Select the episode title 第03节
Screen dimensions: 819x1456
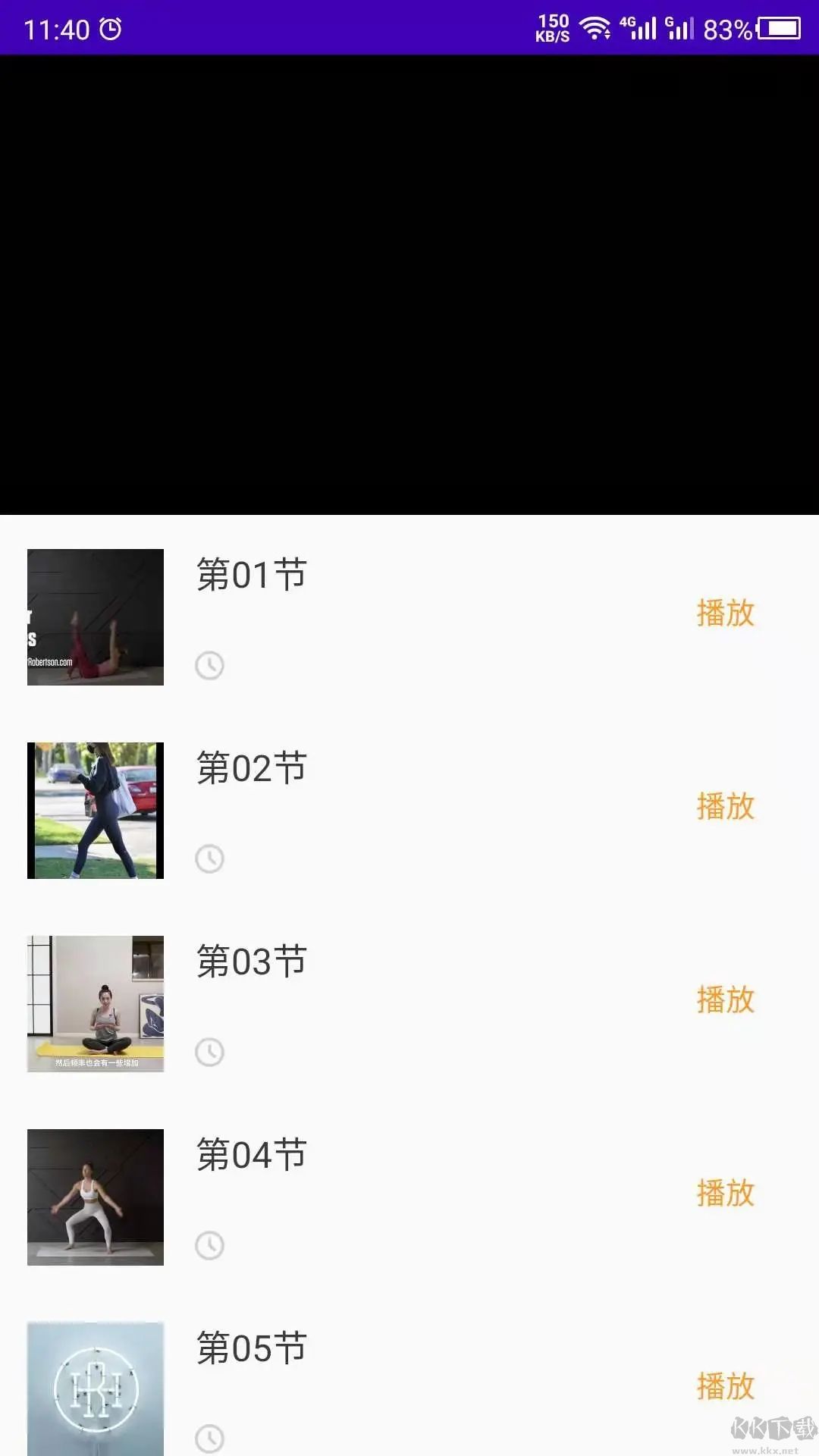[x=253, y=961]
